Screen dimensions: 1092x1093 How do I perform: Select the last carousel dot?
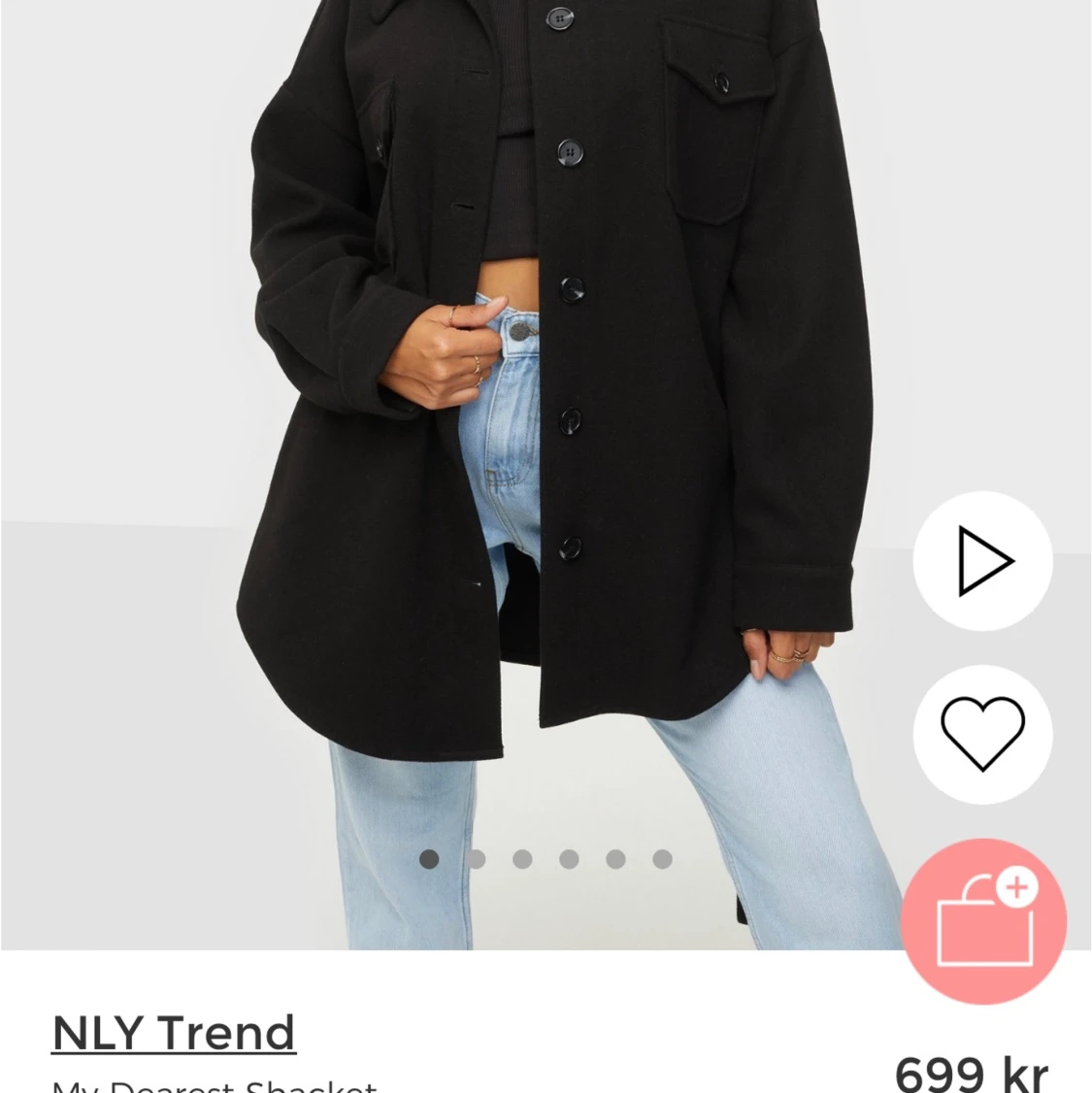[x=662, y=858]
